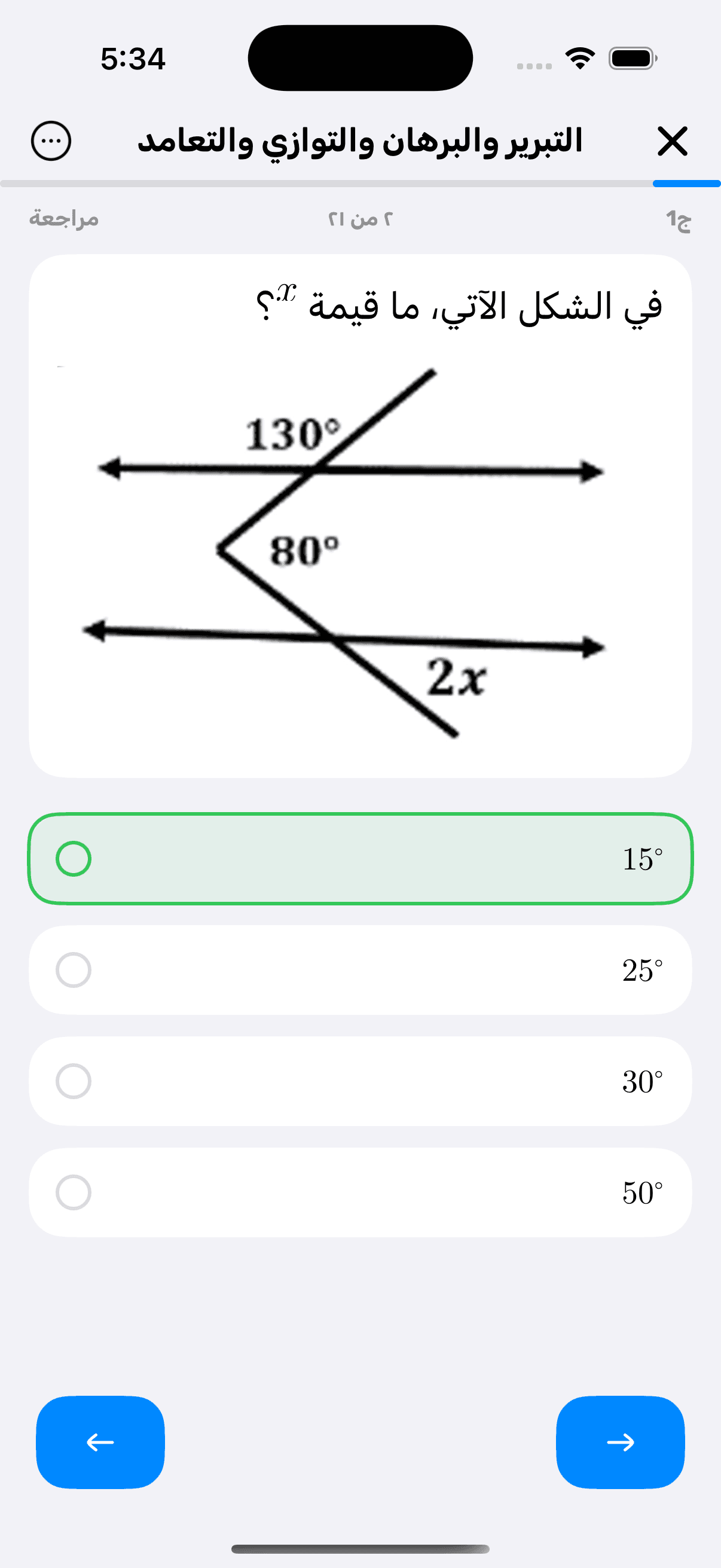The height and width of the screenshot is (1568, 721).
Task: Mark 50° as the answer
Action: point(360,1192)
